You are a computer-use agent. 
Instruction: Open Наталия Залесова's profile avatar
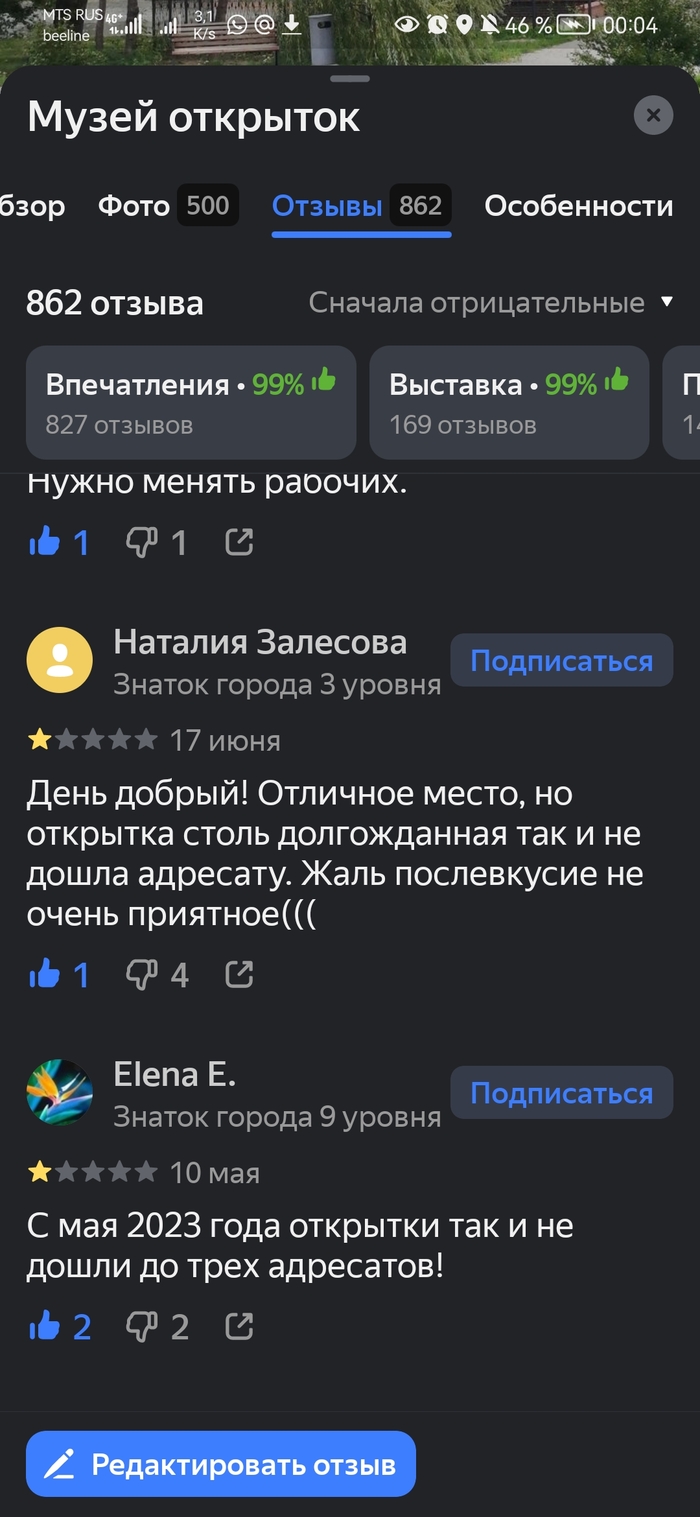pos(59,660)
